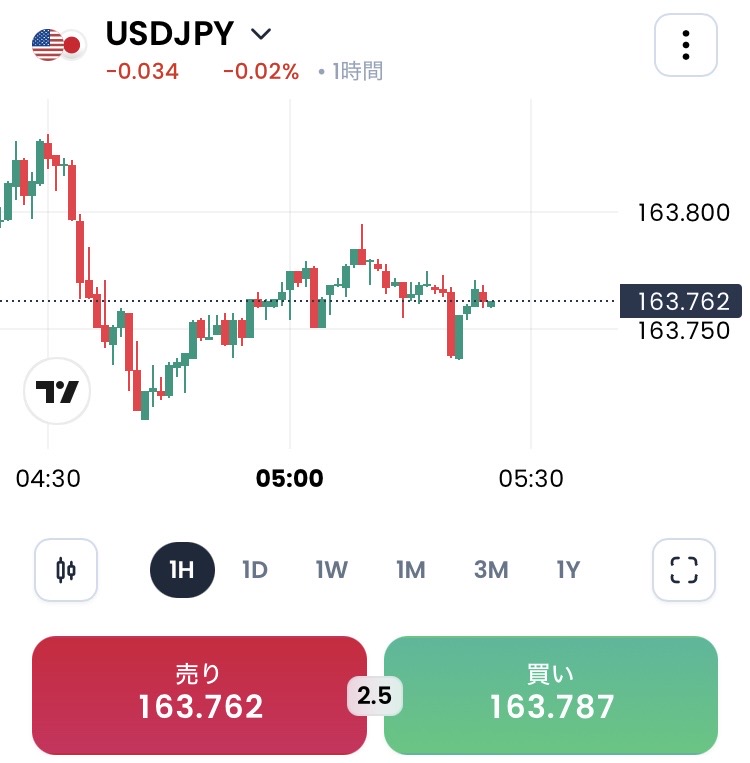This screenshot has width=750, height=763.
Task: Select the 1H timeframe
Action: point(182,569)
